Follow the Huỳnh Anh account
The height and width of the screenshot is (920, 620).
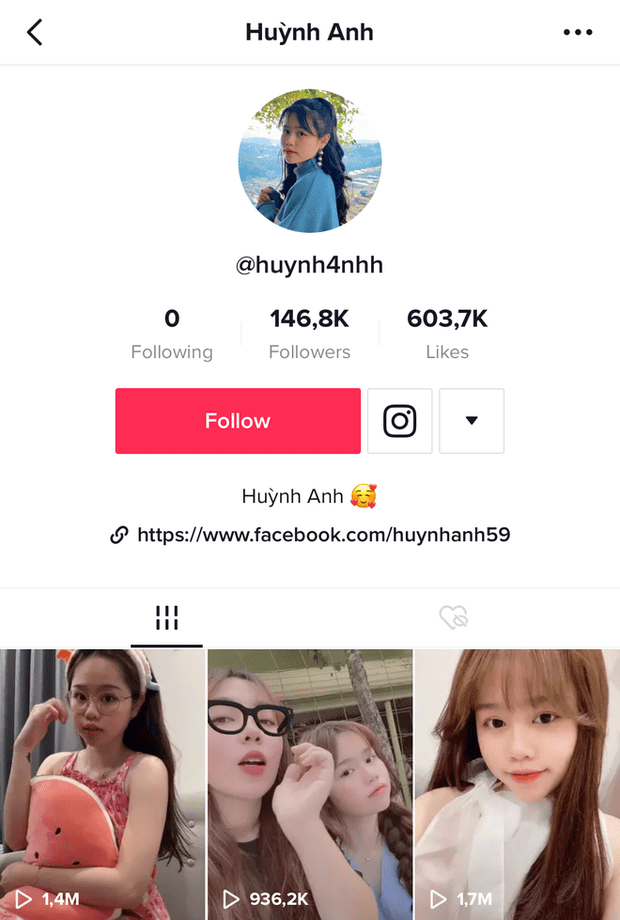[x=238, y=421]
